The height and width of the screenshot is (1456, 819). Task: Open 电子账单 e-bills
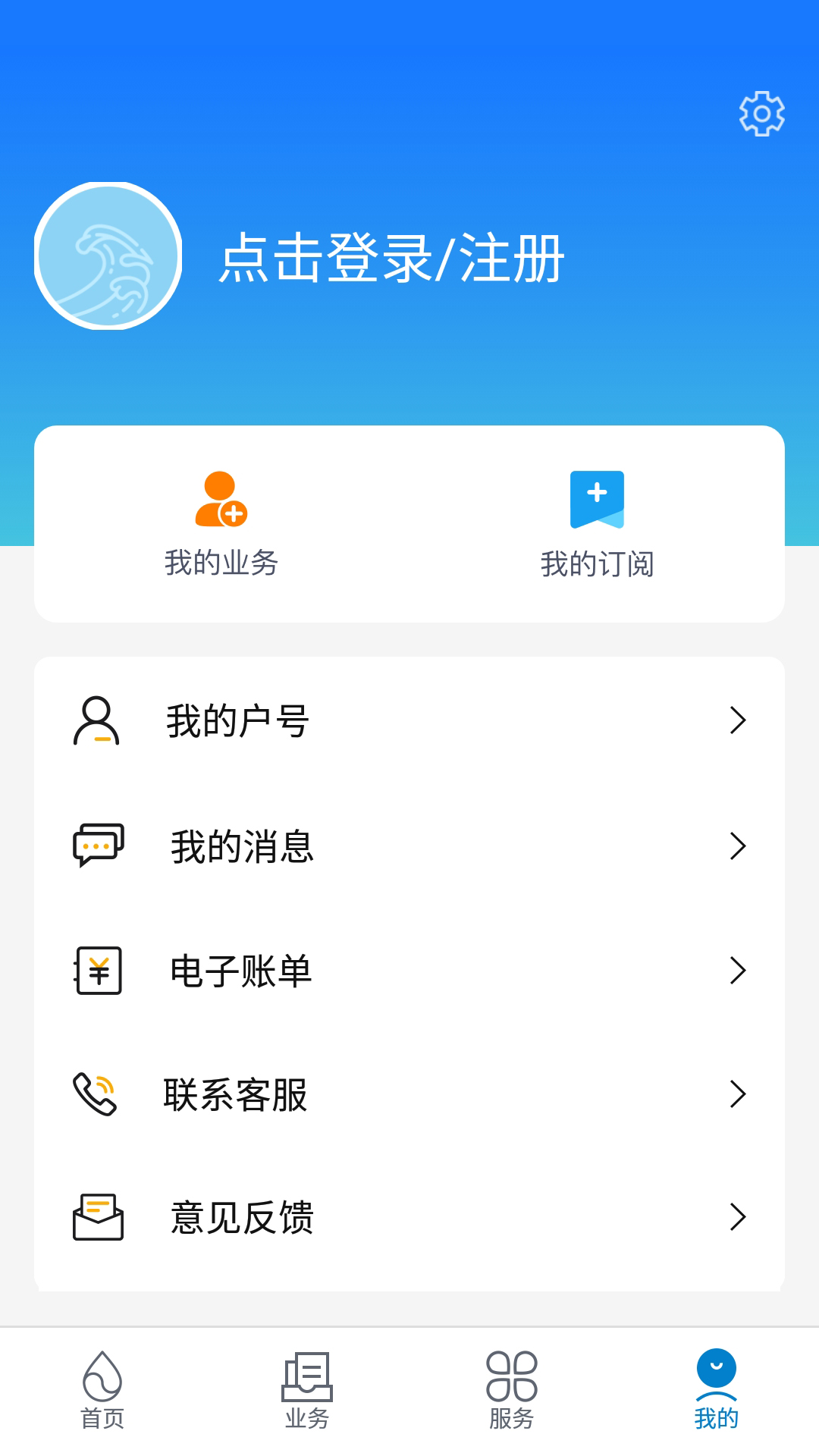click(x=409, y=971)
